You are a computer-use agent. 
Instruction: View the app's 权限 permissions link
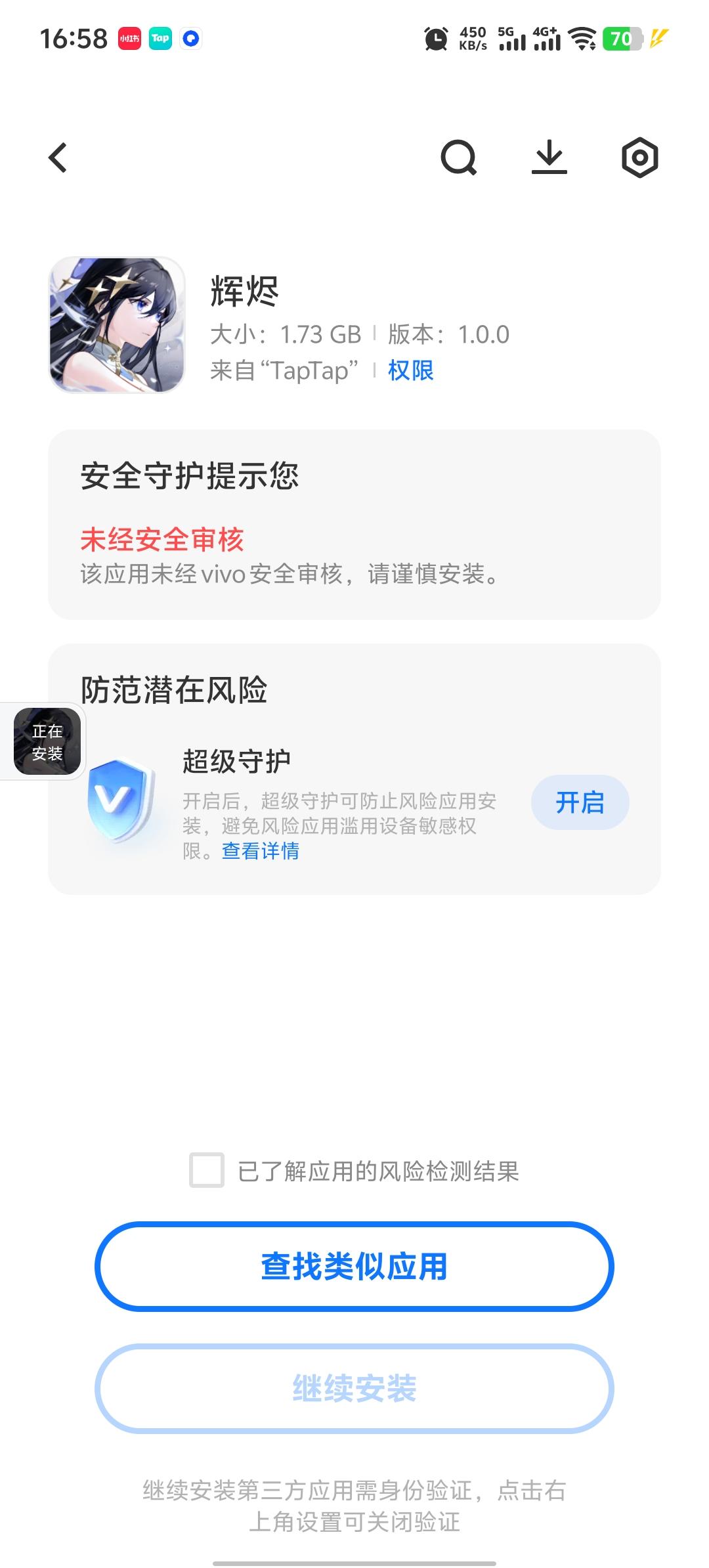click(411, 371)
